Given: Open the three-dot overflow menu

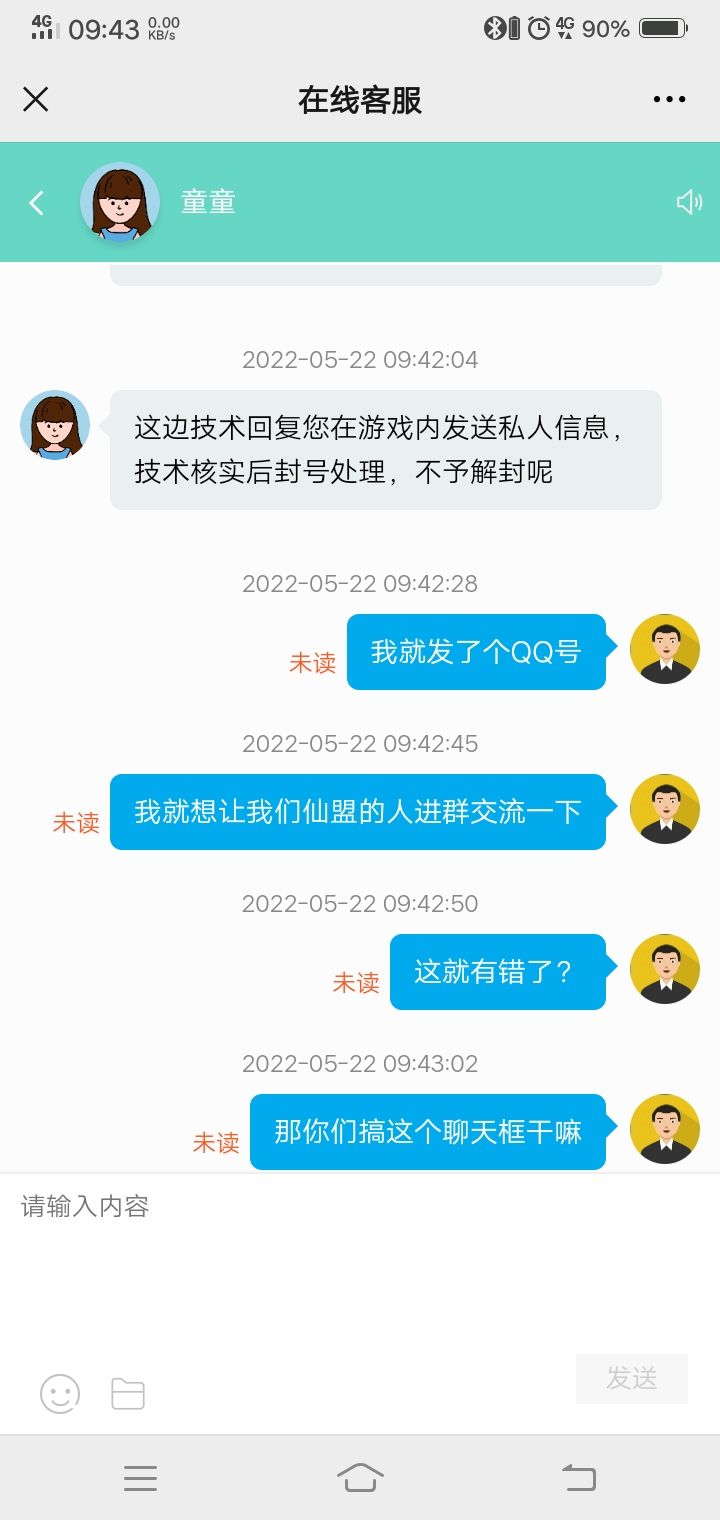Looking at the screenshot, I should (x=669, y=99).
